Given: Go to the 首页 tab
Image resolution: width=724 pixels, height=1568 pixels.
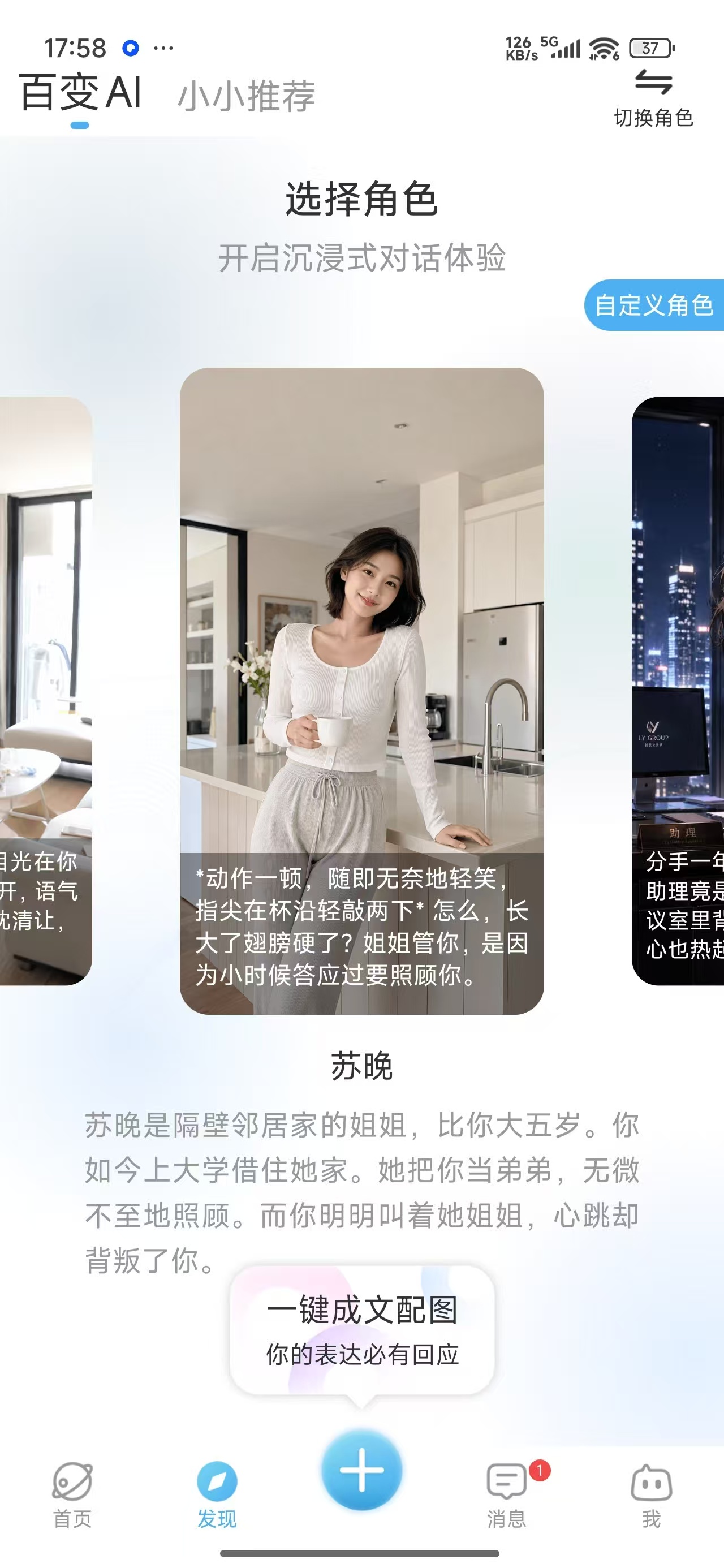Looking at the screenshot, I should pos(72,1495).
